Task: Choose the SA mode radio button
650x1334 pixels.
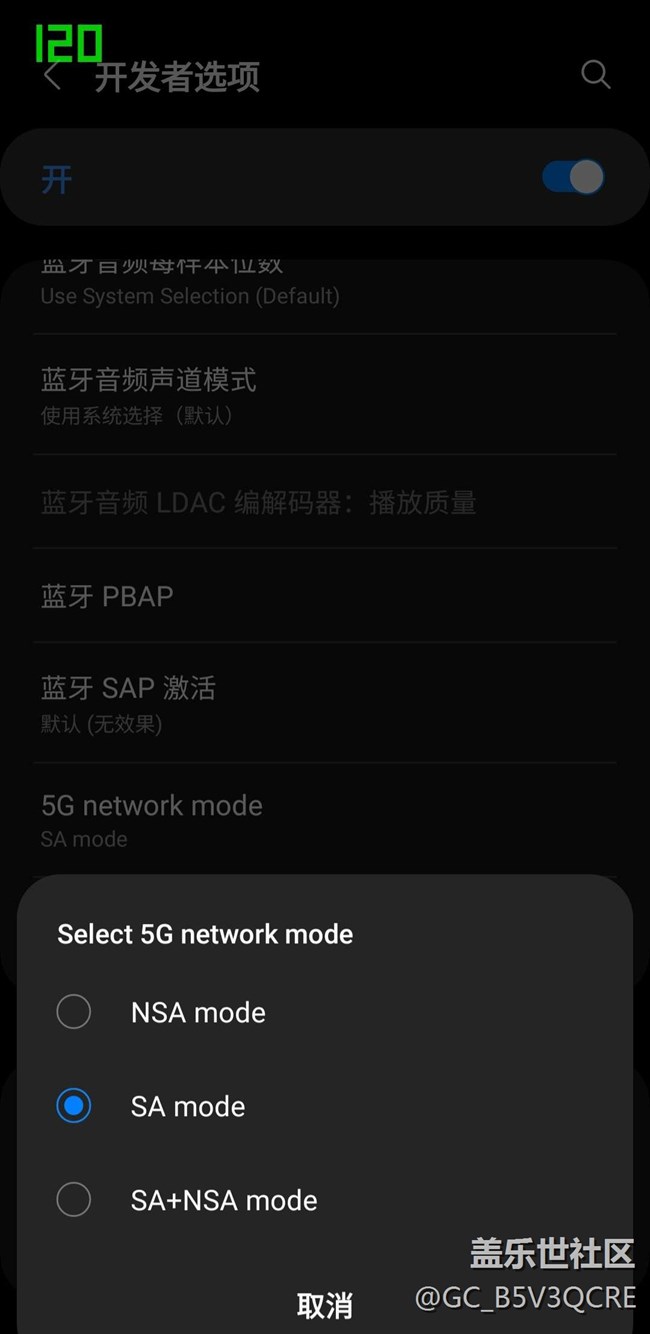Action: tap(74, 1106)
